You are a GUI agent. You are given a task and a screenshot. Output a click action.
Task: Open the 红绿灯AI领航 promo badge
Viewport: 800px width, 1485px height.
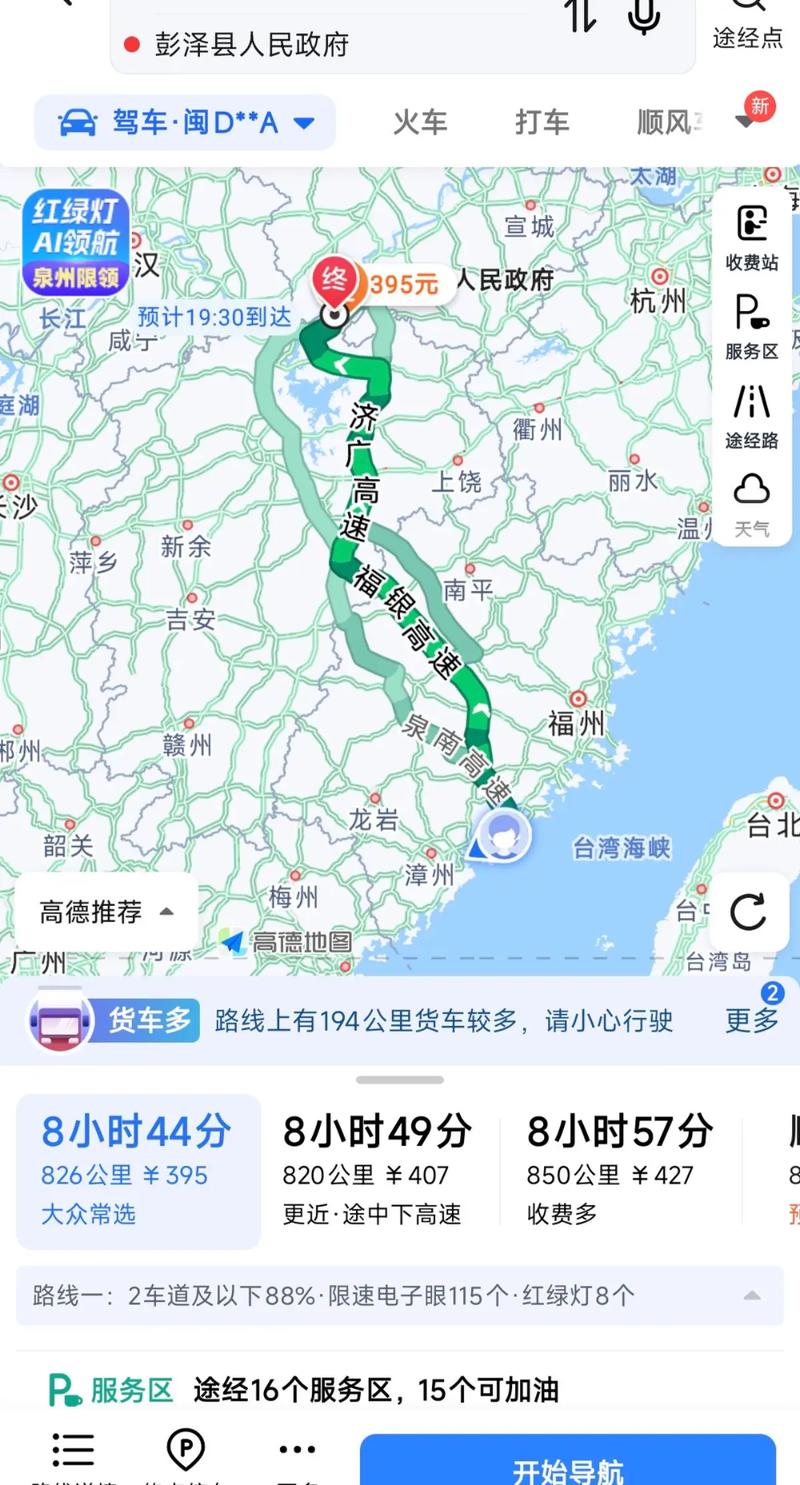click(x=74, y=243)
